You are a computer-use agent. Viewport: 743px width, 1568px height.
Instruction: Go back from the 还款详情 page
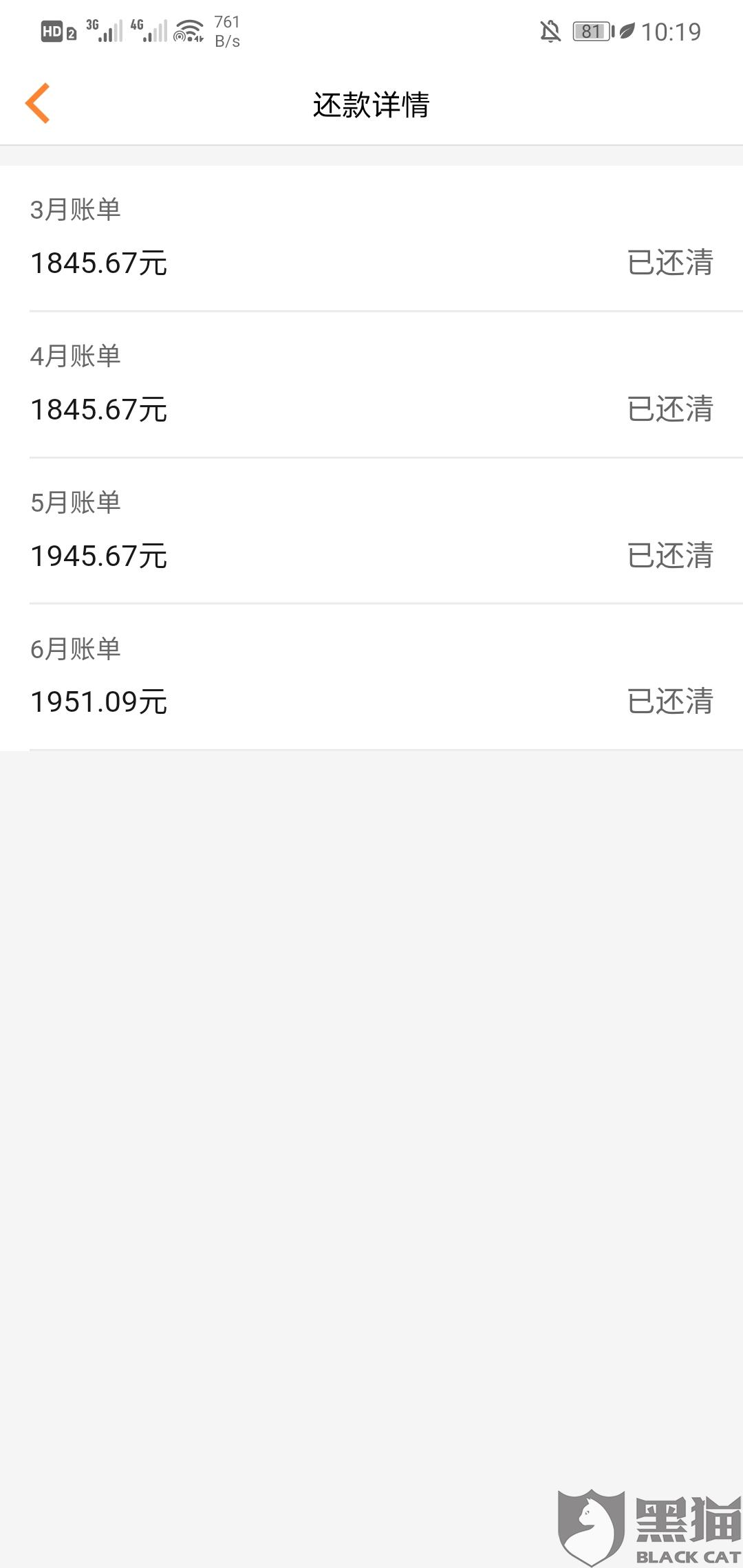(38, 103)
